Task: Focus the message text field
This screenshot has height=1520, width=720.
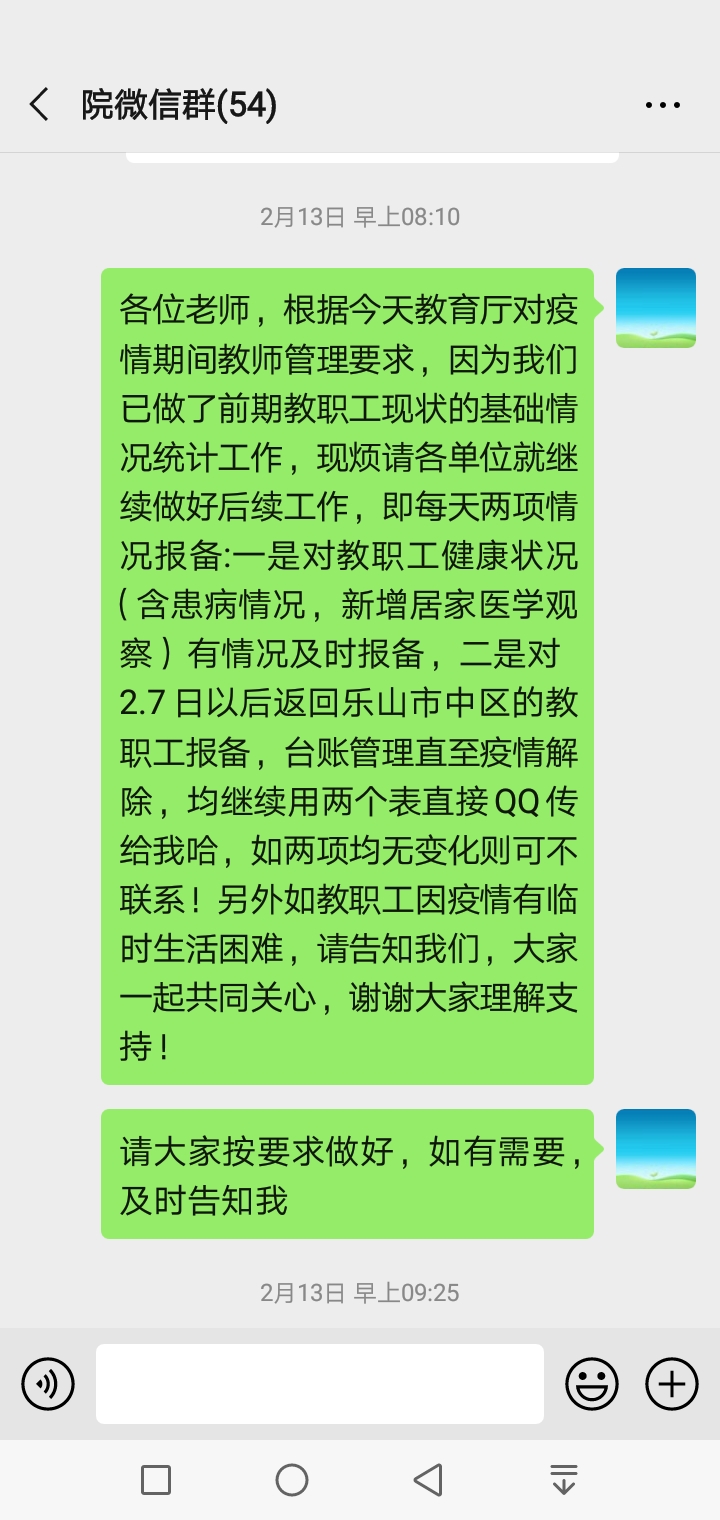Action: [320, 1384]
